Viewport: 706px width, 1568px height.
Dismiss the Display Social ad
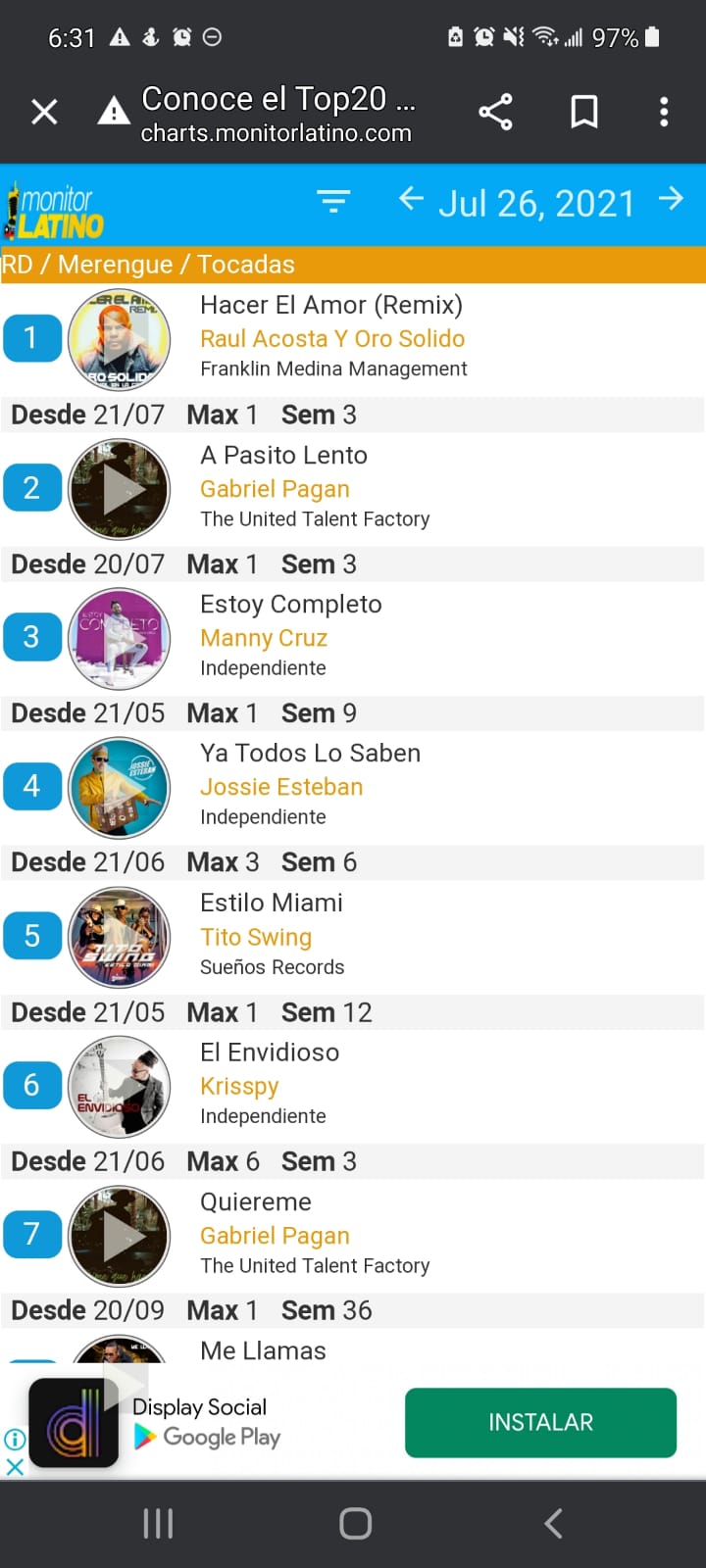coord(15,1466)
